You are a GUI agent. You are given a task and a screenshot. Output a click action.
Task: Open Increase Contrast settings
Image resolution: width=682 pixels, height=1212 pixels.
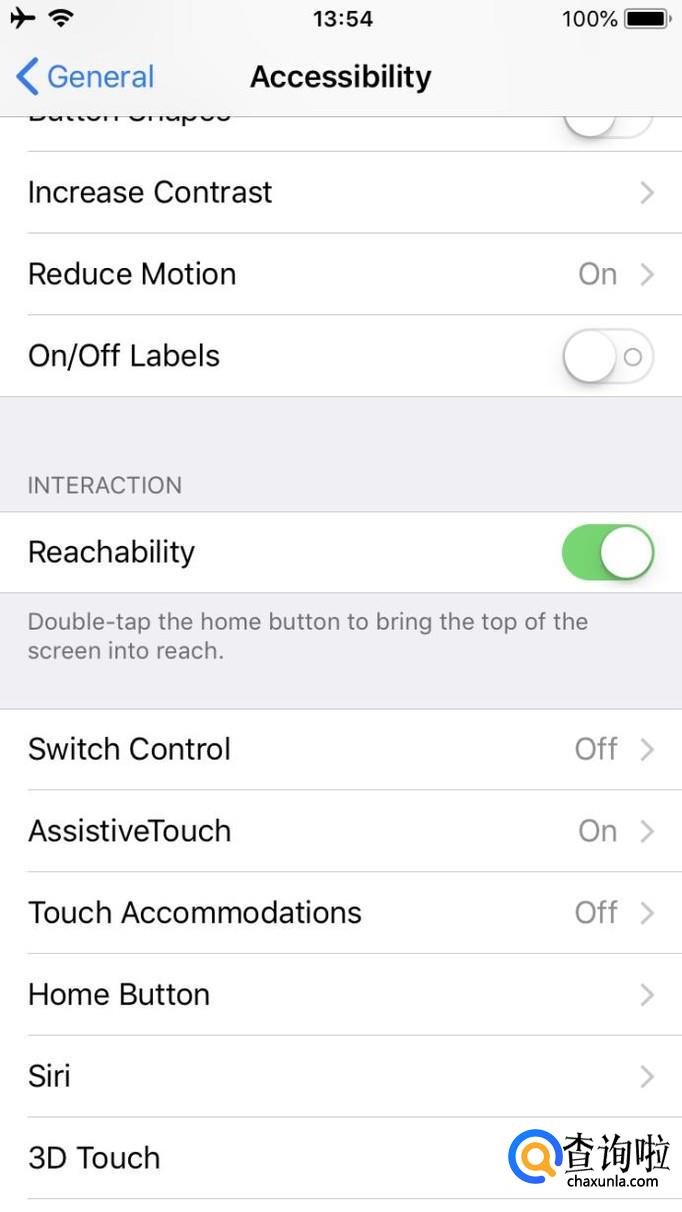pyautogui.click(x=340, y=192)
